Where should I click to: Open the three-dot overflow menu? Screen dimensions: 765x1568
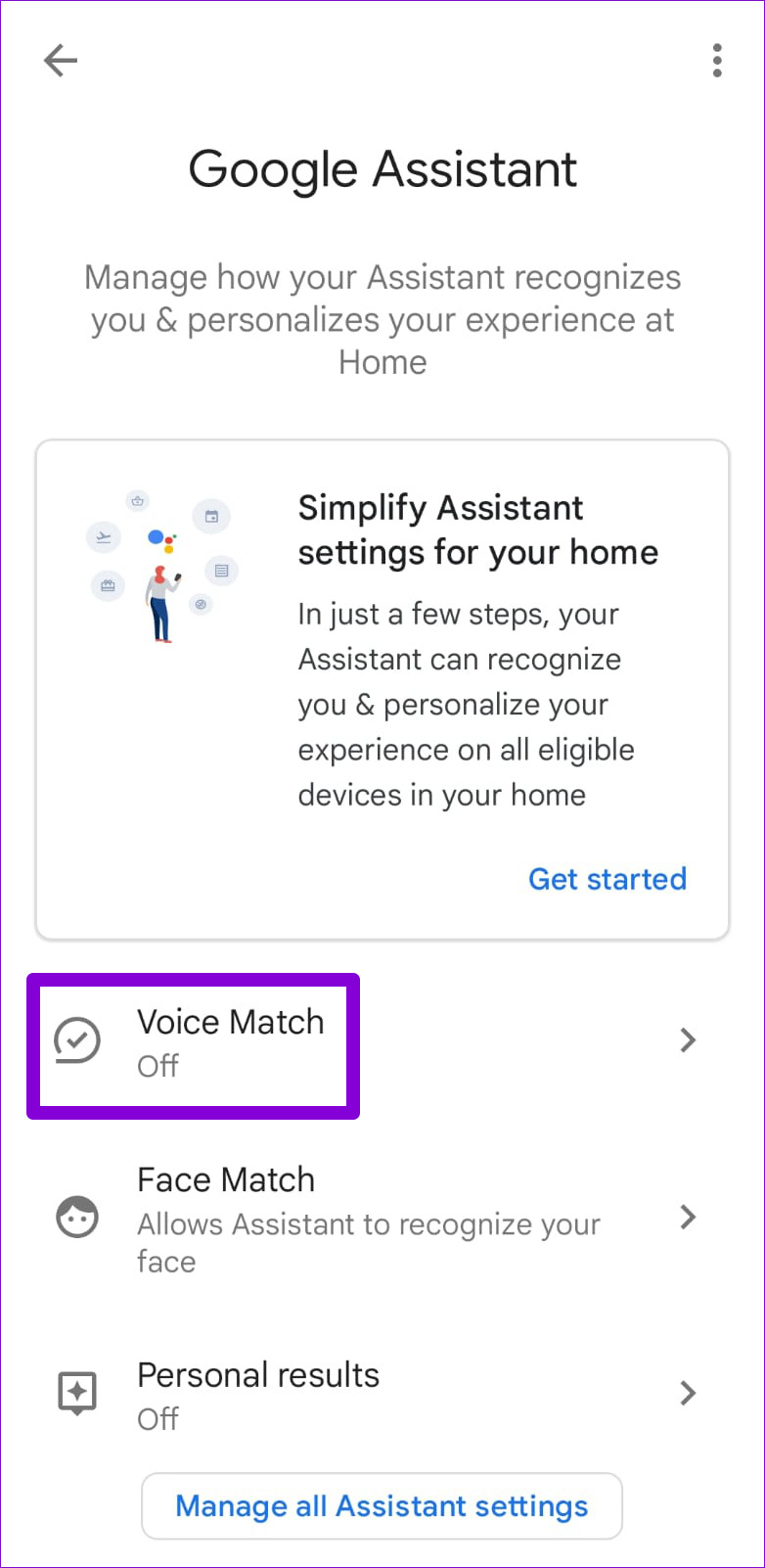coord(717,61)
